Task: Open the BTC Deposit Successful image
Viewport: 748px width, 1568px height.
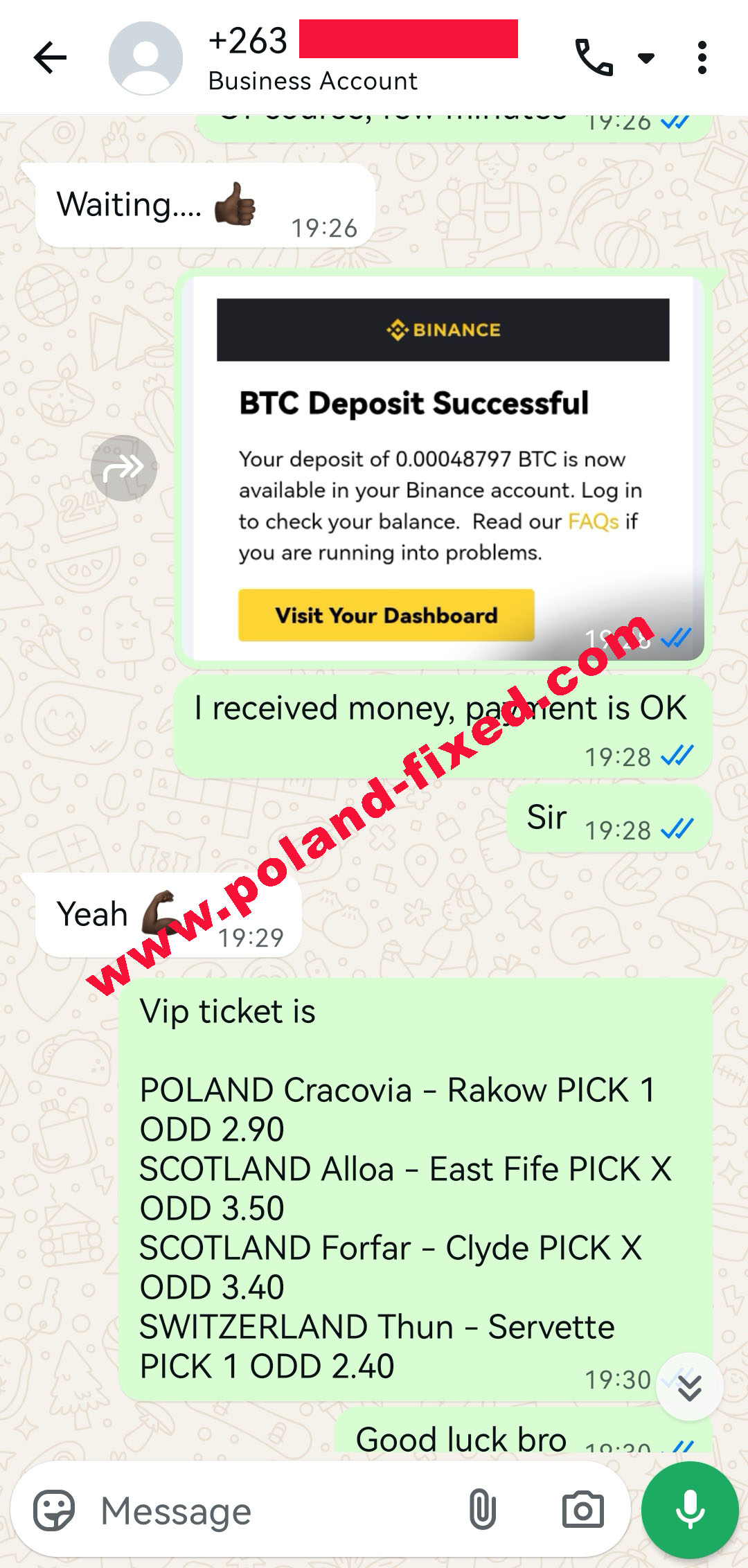Action: point(443,468)
